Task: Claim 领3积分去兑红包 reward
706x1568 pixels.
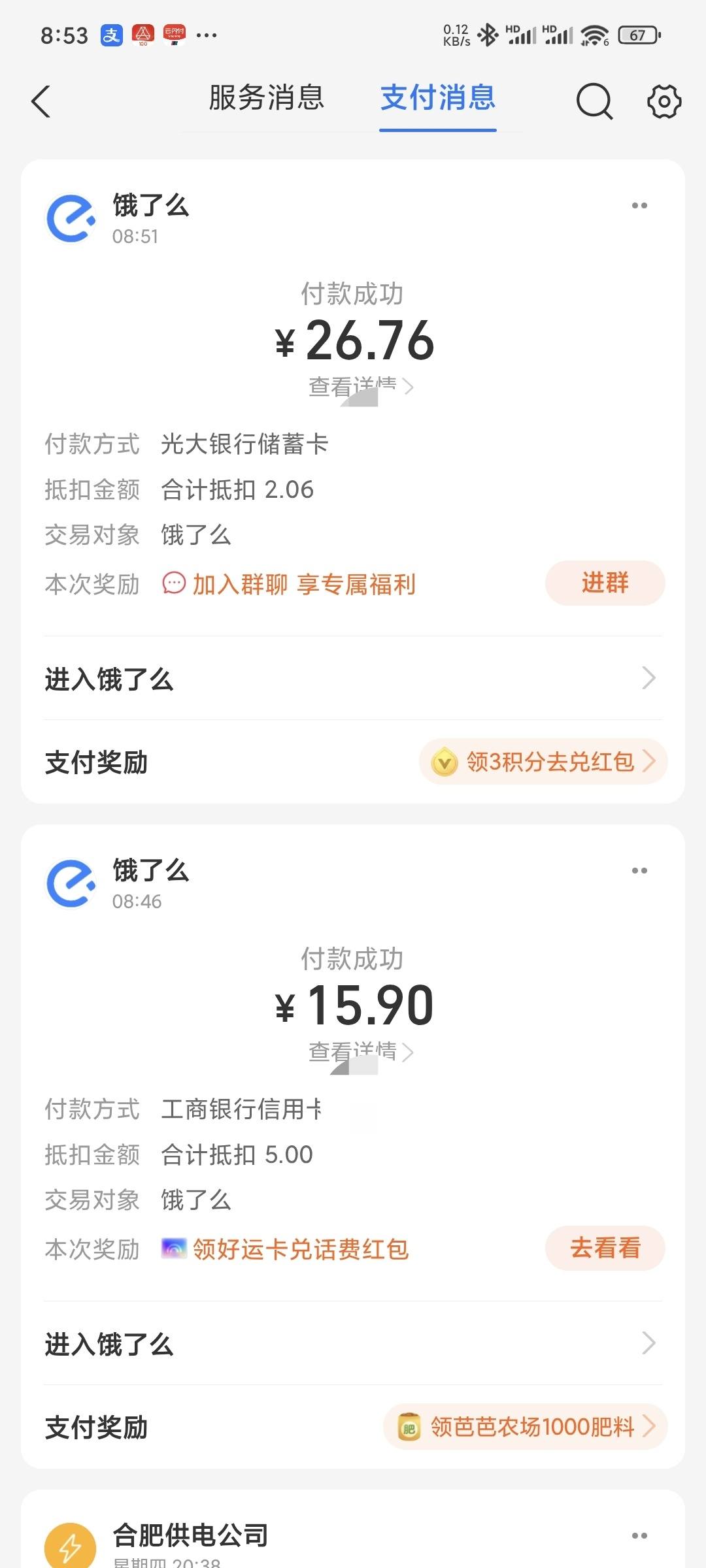Action: click(x=543, y=762)
